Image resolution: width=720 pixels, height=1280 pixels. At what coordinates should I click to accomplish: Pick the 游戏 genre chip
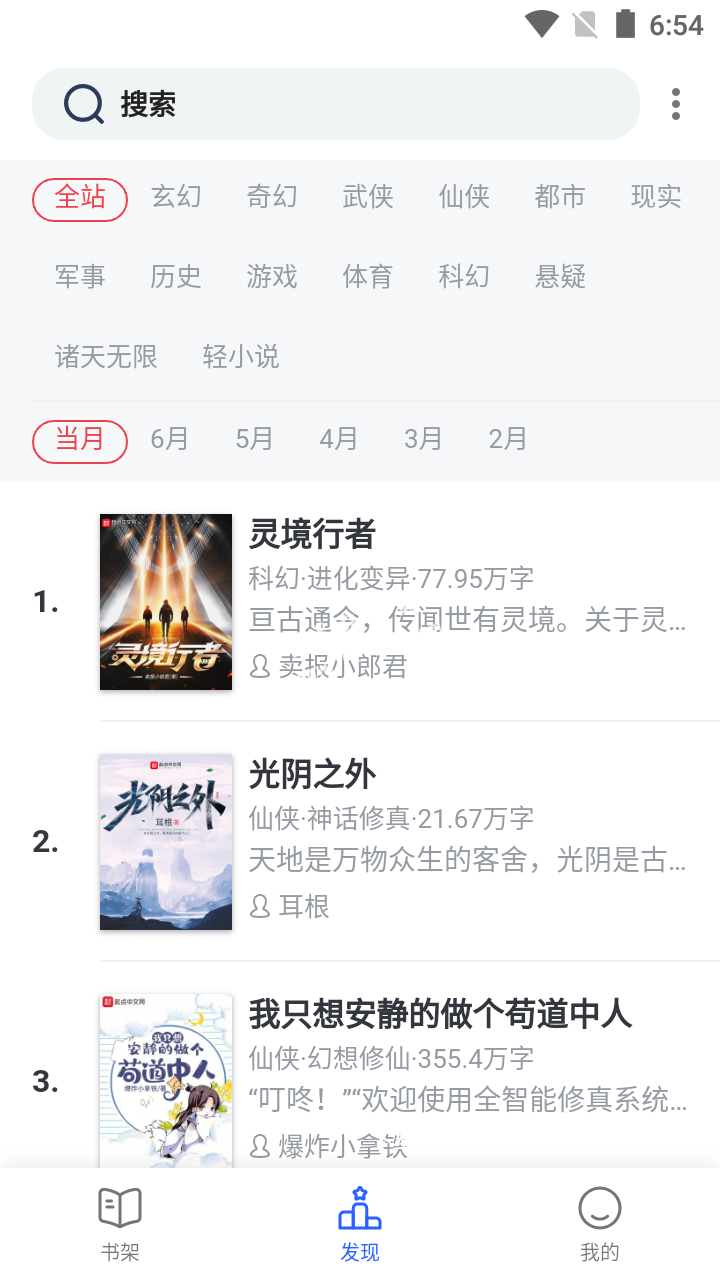coord(272,277)
